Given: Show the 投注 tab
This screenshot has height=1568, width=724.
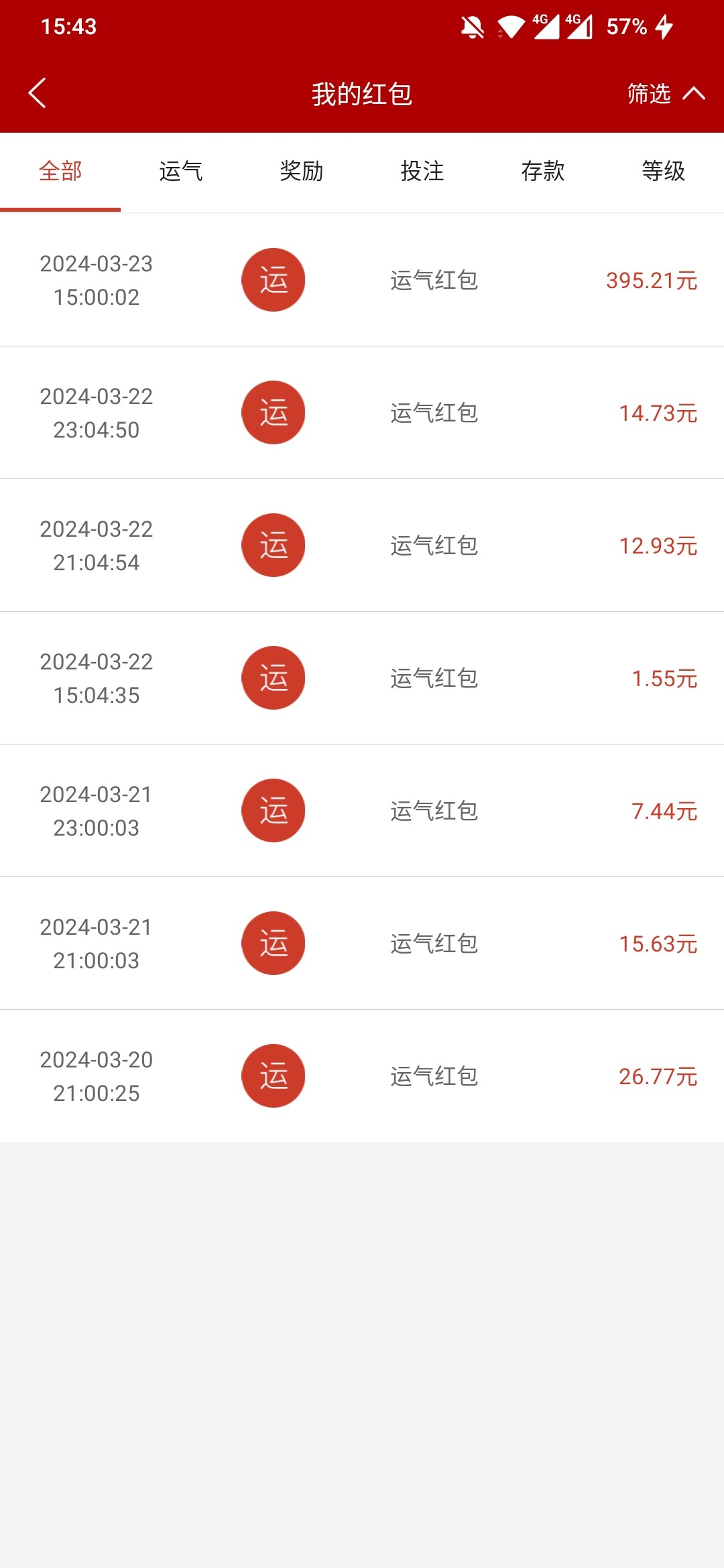Looking at the screenshot, I should tap(422, 172).
